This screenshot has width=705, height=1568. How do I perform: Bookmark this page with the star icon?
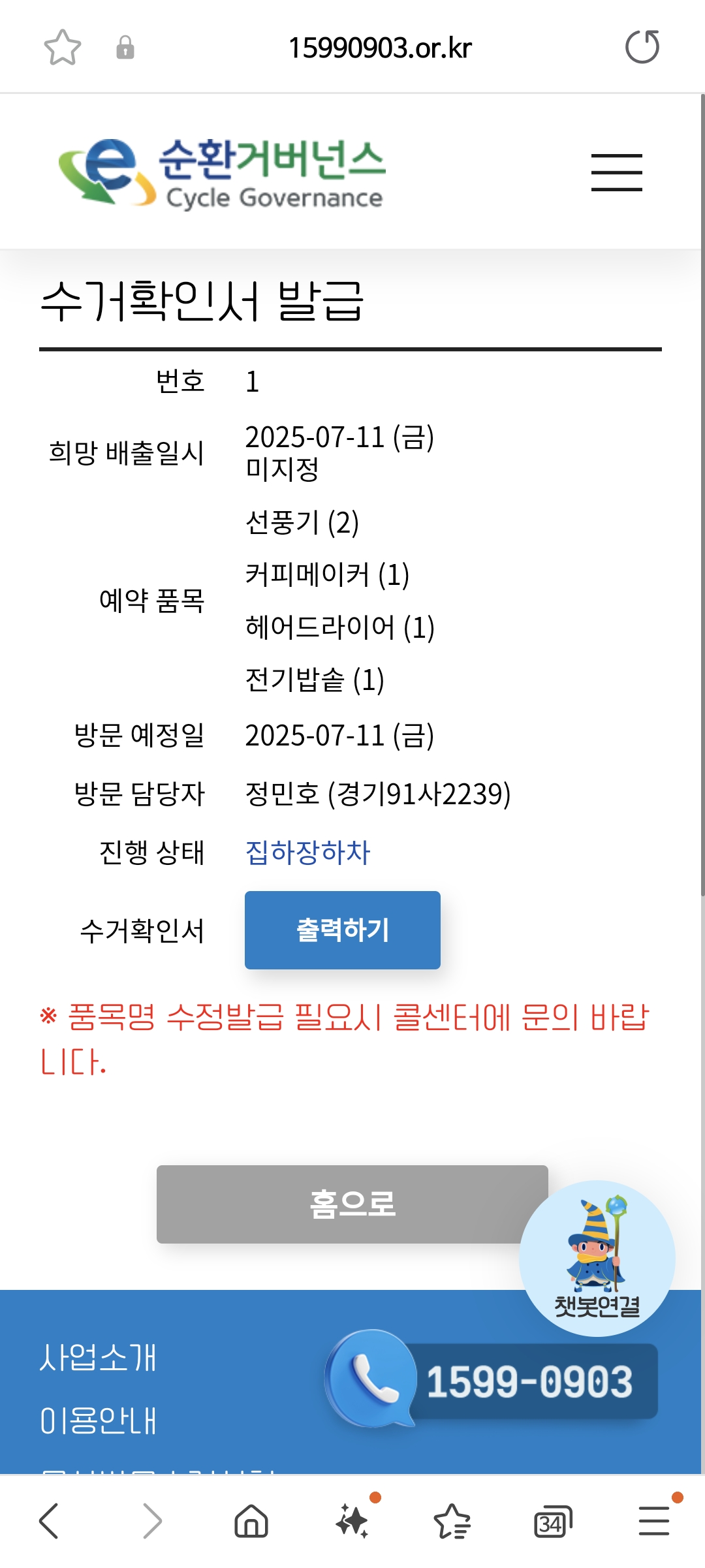tap(63, 48)
